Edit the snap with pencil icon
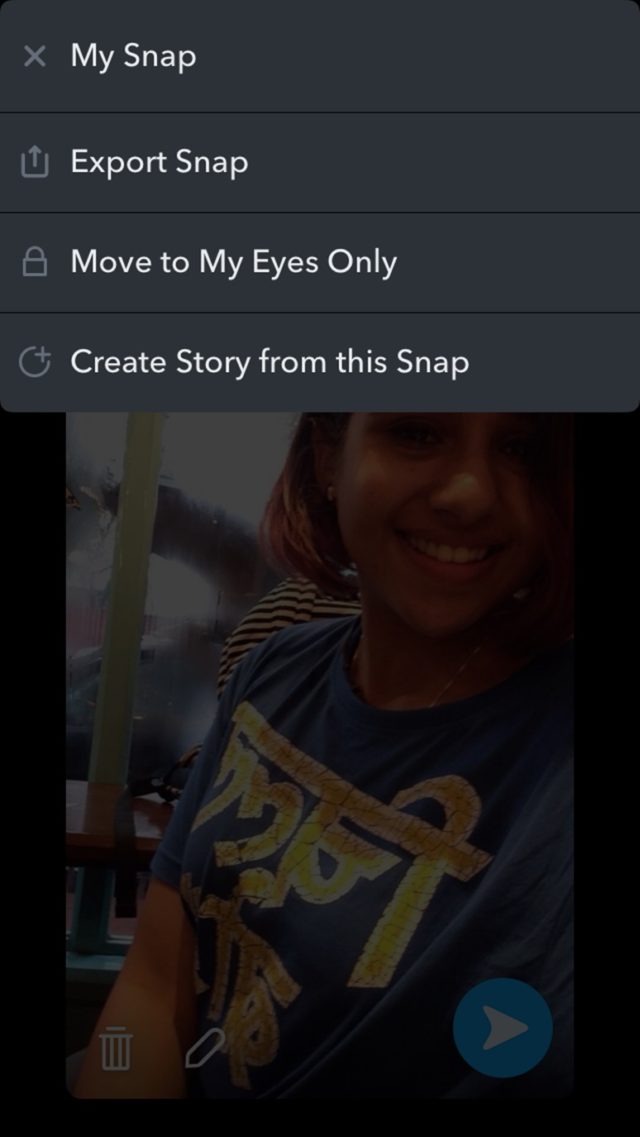Image resolution: width=640 pixels, height=1137 pixels. pyautogui.click(x=204, y=1047)
